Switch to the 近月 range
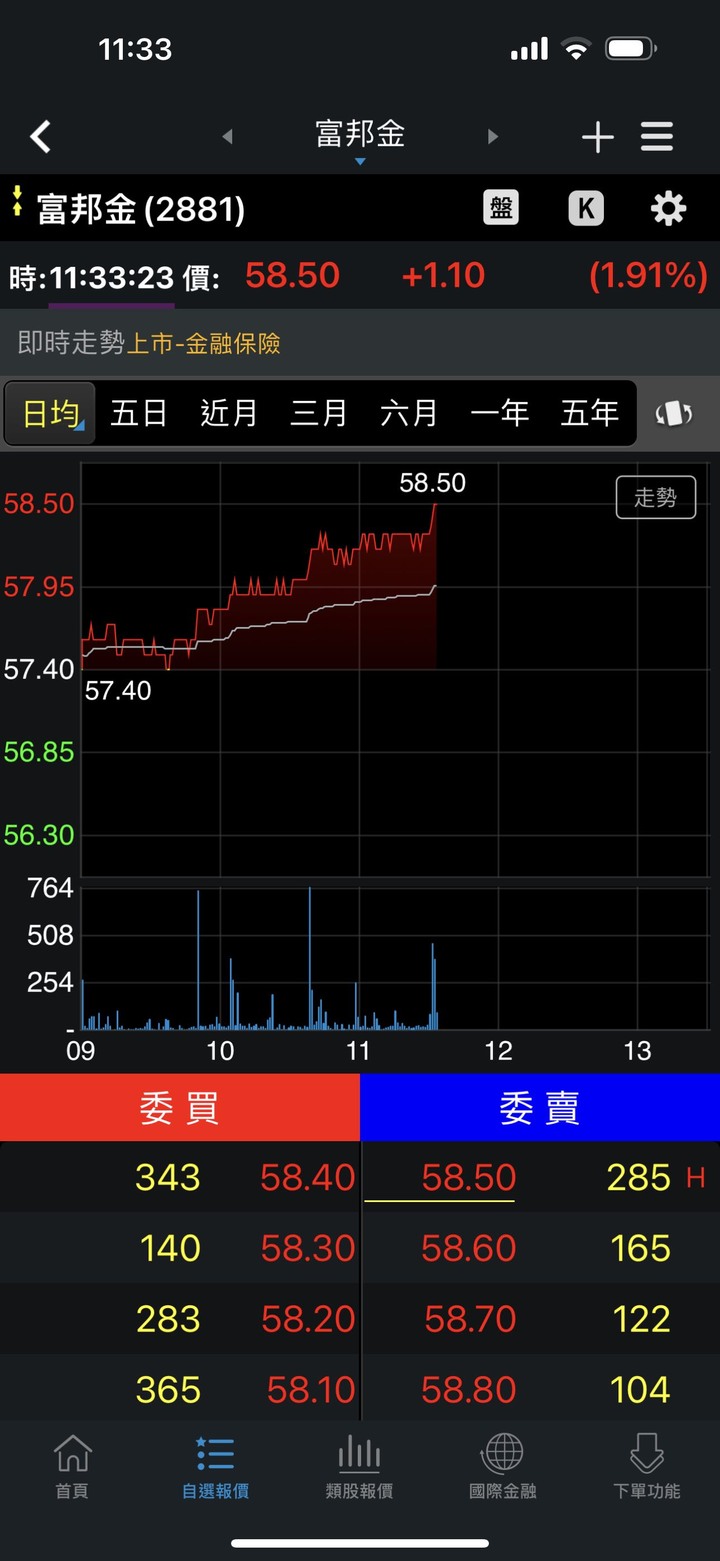720x1561 pixels. [229, 413]
